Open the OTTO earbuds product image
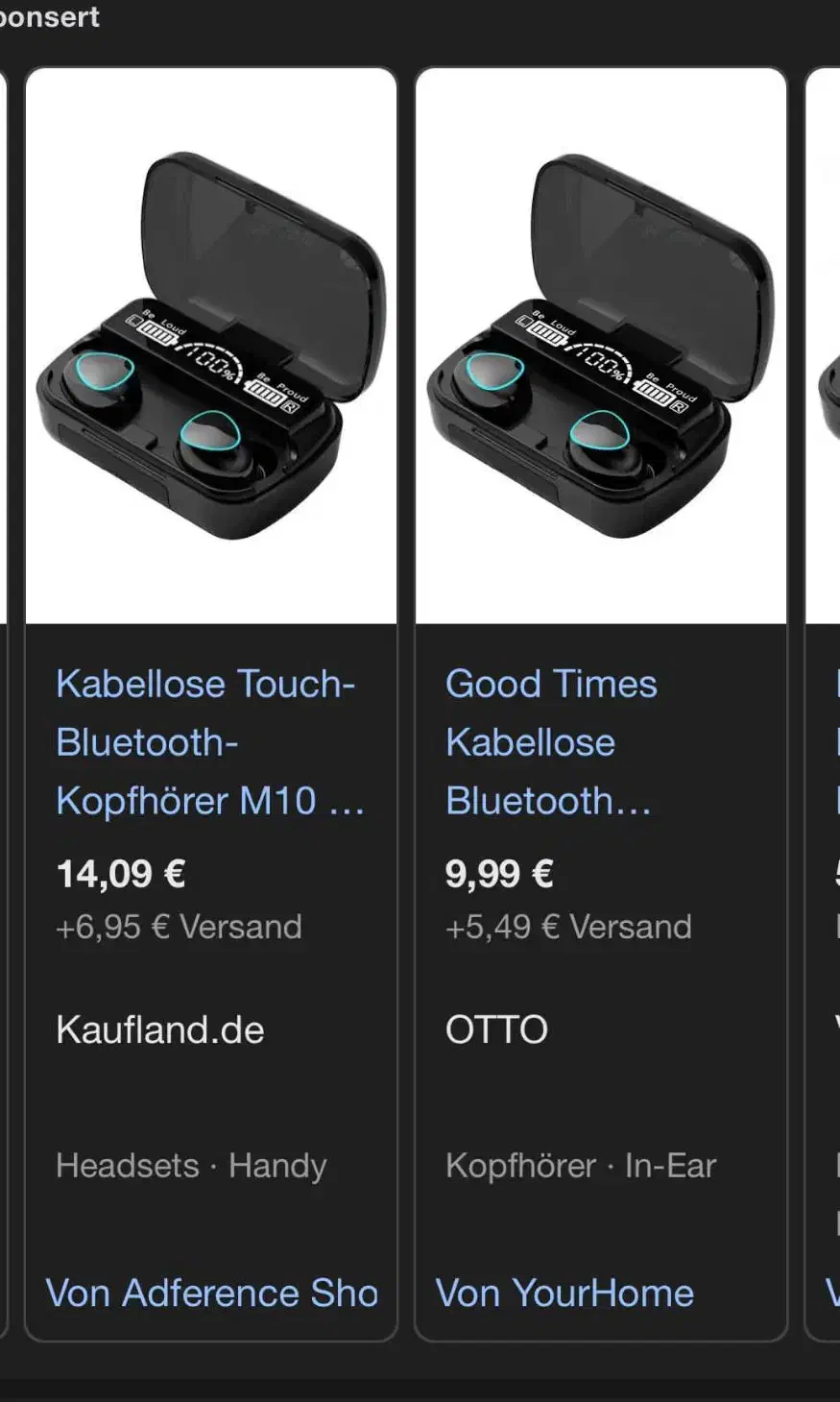The height and width of the screenshot is (1402, 840). pos(601,346)
